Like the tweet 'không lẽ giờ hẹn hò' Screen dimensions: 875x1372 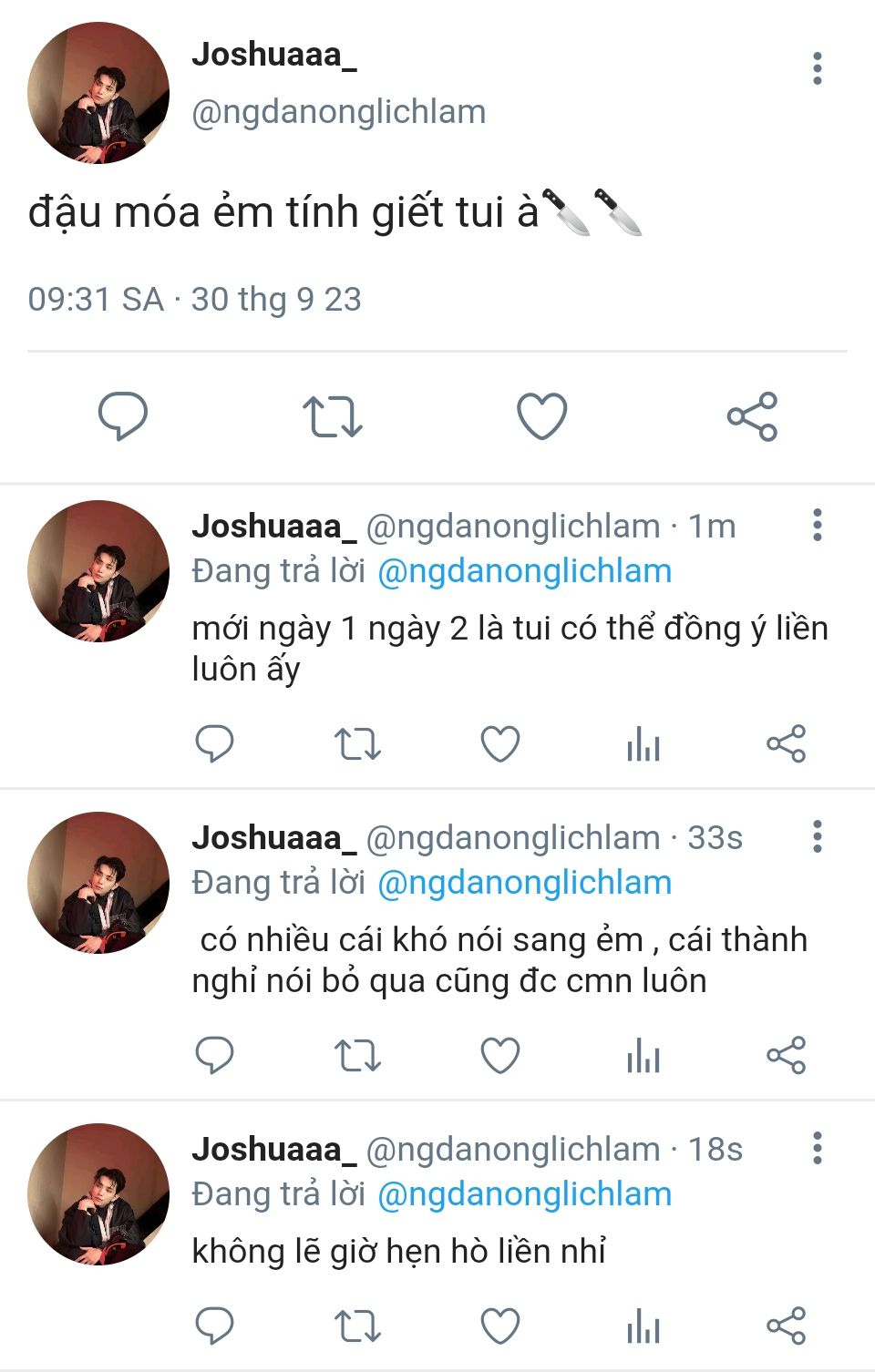click(500, 1326)
